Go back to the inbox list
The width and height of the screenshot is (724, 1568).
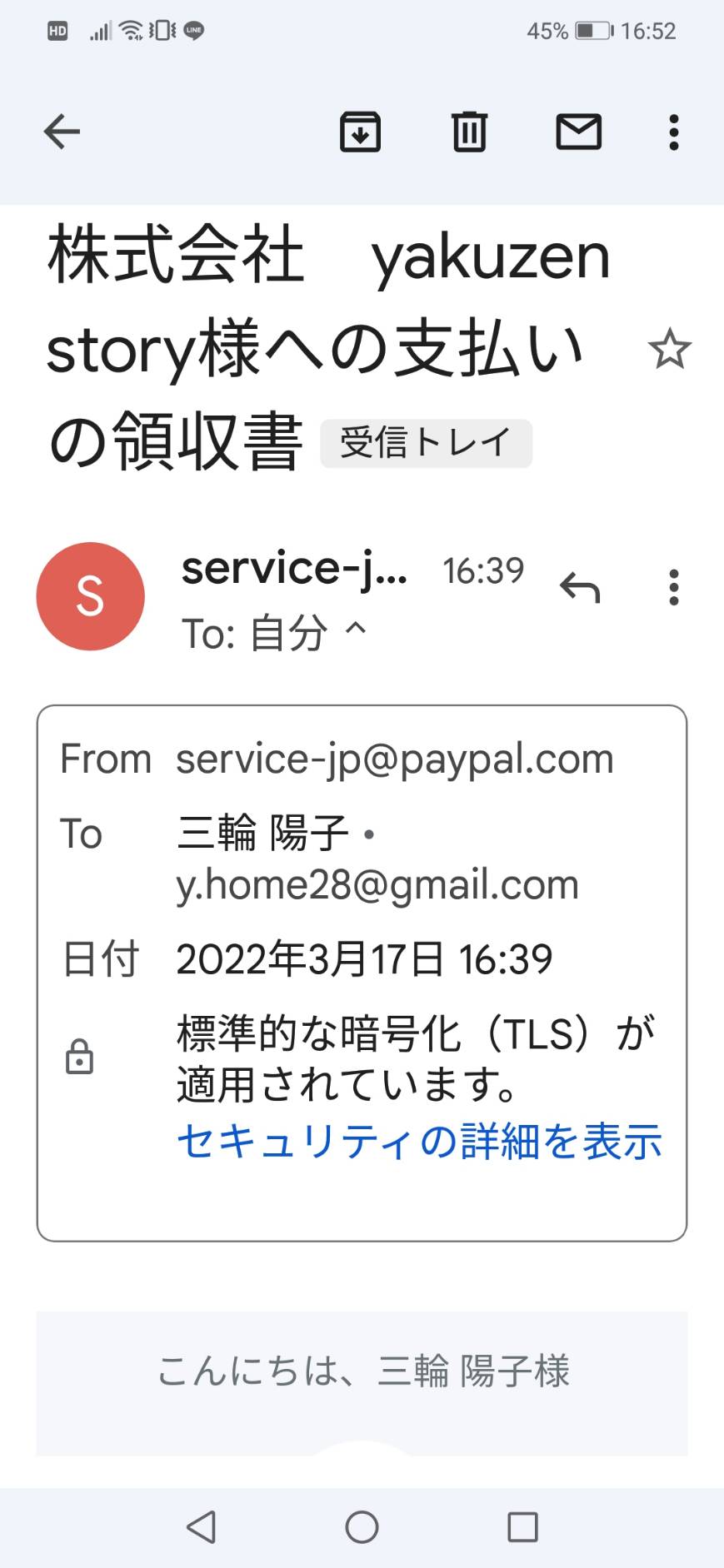point(62,132)
